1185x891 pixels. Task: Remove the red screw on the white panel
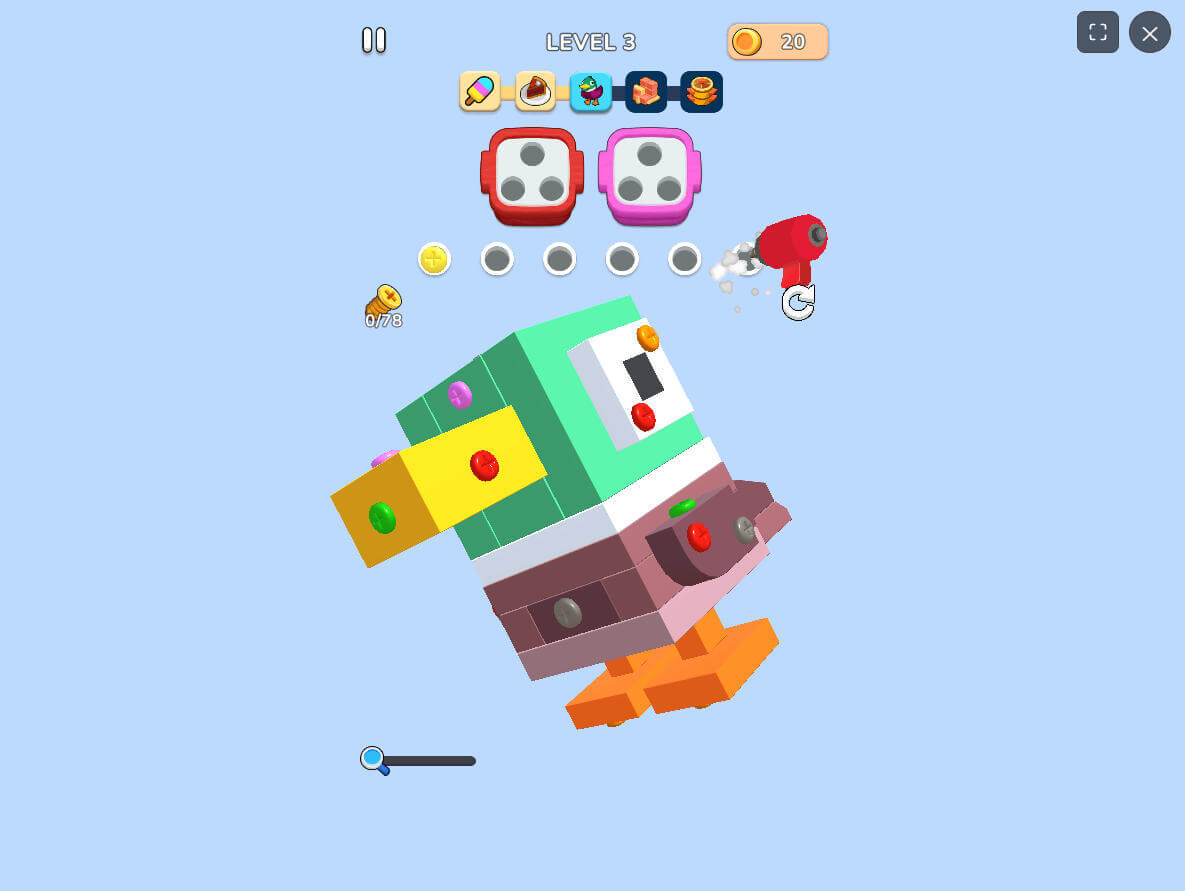[x=643, y=416]
